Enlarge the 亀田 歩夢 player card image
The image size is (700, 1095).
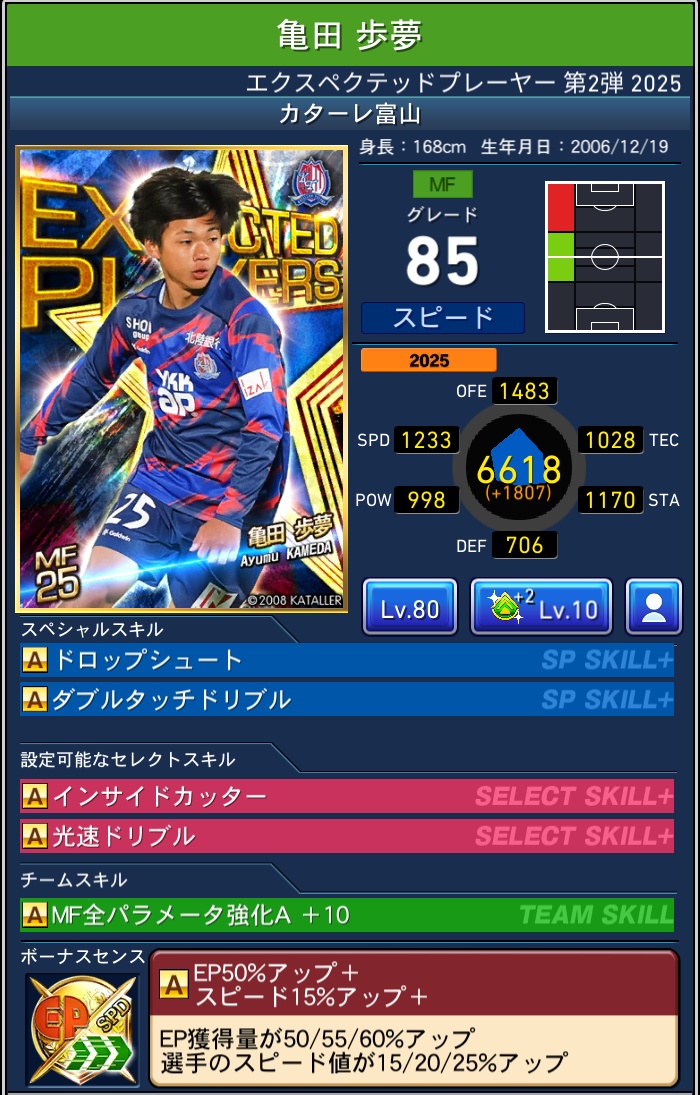pos(182,380)
